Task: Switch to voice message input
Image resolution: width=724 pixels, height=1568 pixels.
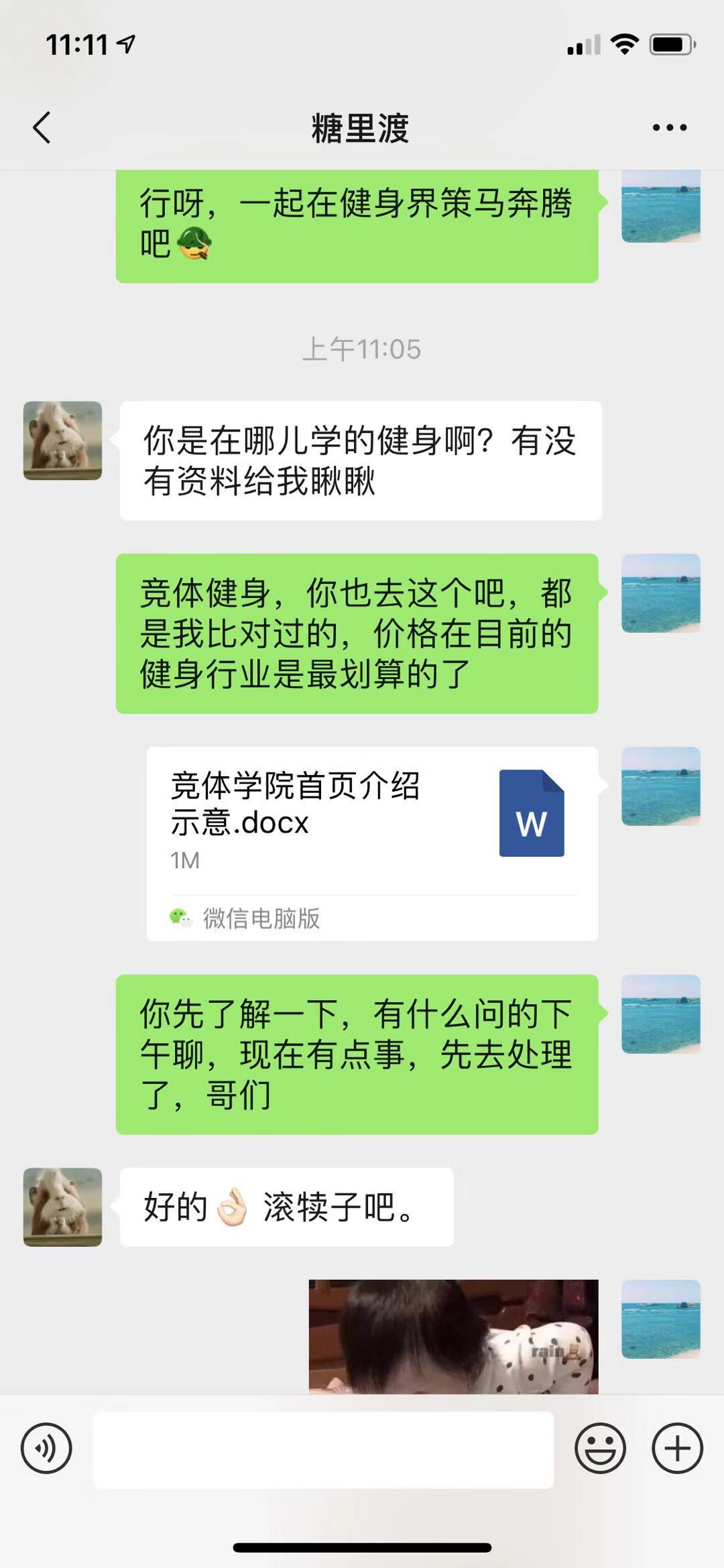Action: (46, 1448)
